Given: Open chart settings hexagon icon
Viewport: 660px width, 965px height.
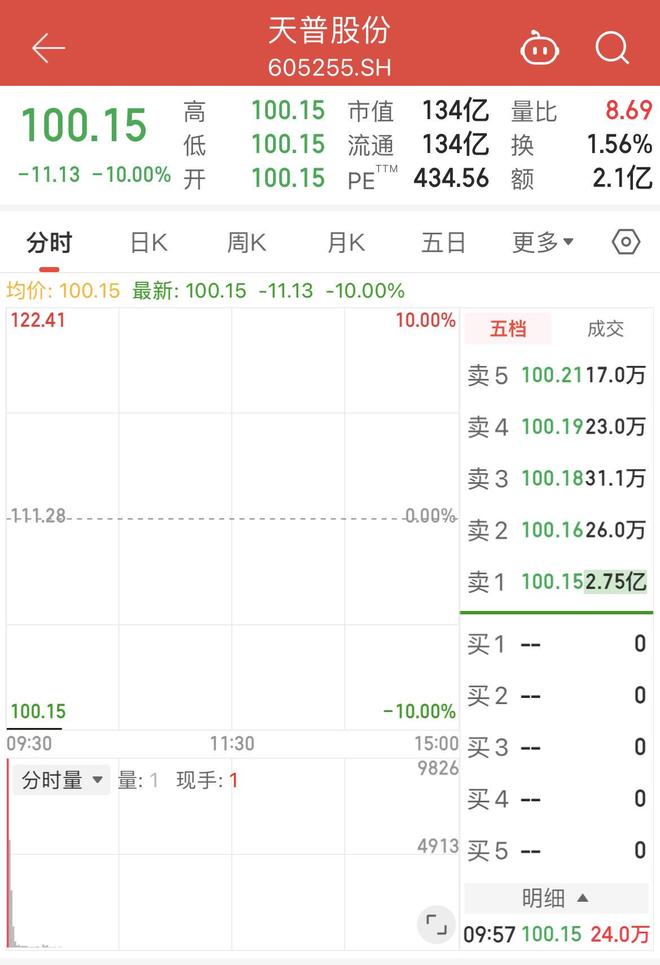Looking at the screenshot, I should (x=626, y=242).
